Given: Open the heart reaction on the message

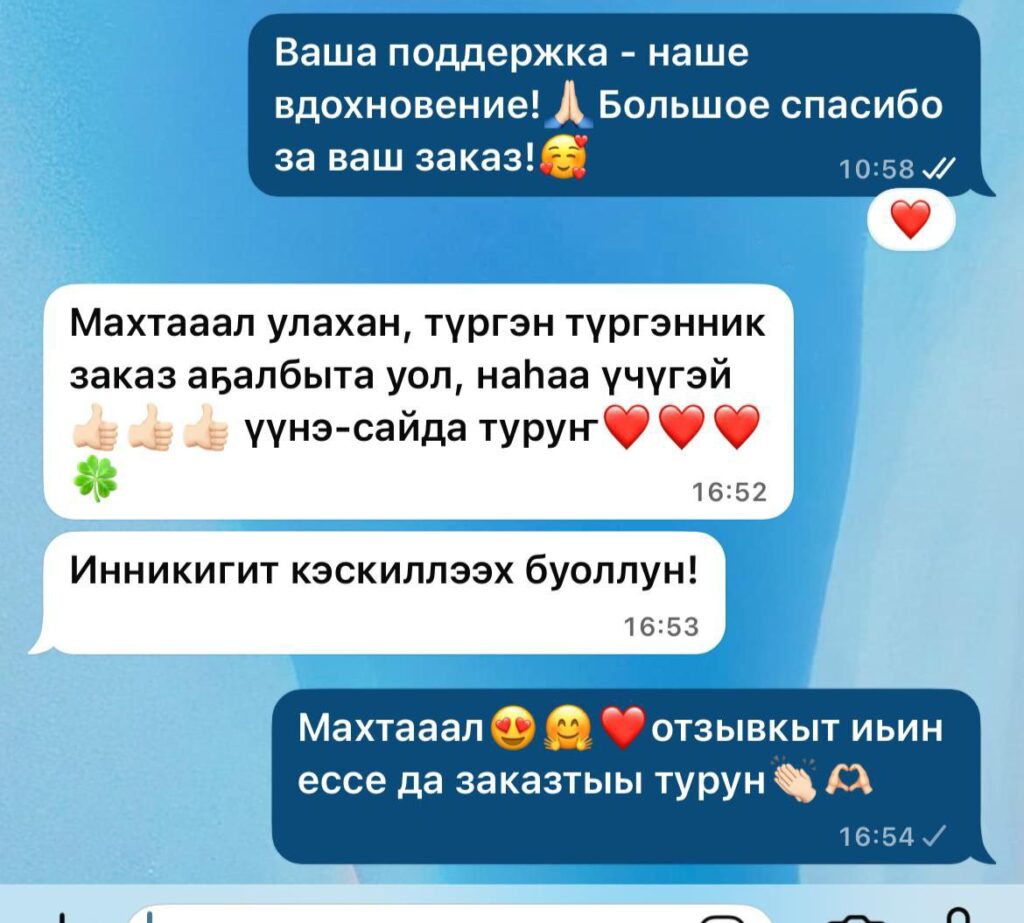Looking at the screenshot, I should 910,220.
